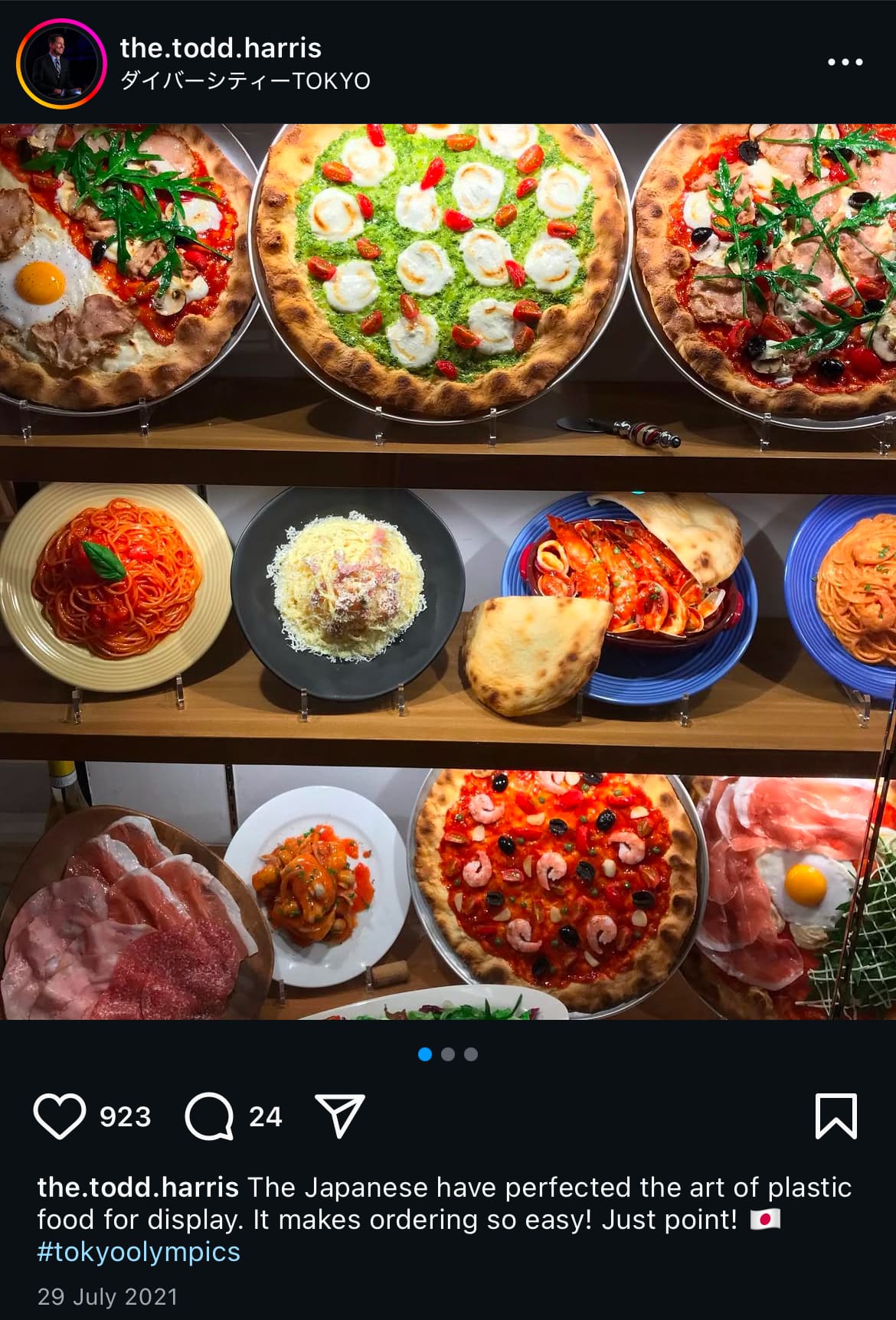Visit the.todd.harris username in the header

pos(222,46)
